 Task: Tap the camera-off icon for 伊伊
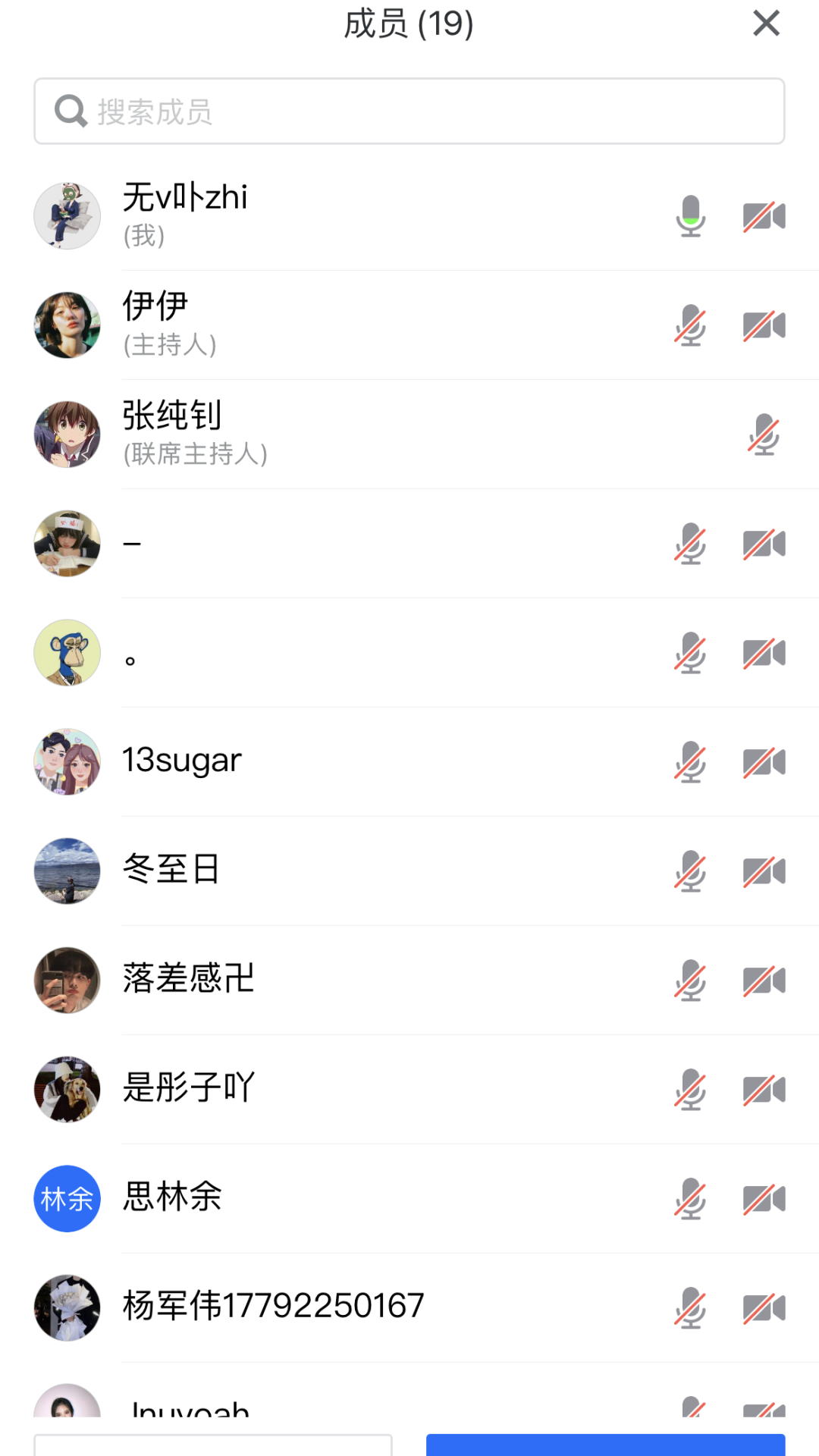(x=764, y=325)
